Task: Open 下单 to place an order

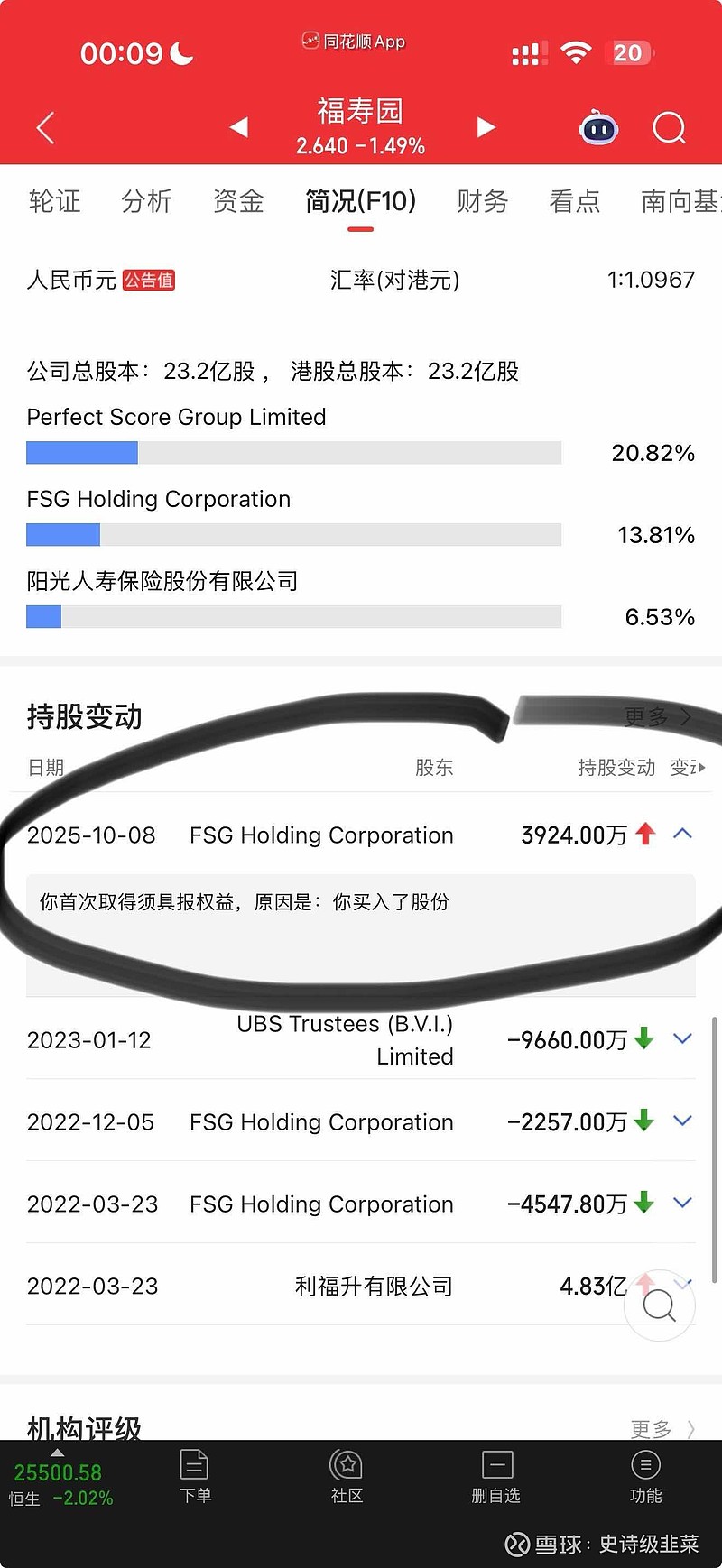Action: (x=195, y=1477)
